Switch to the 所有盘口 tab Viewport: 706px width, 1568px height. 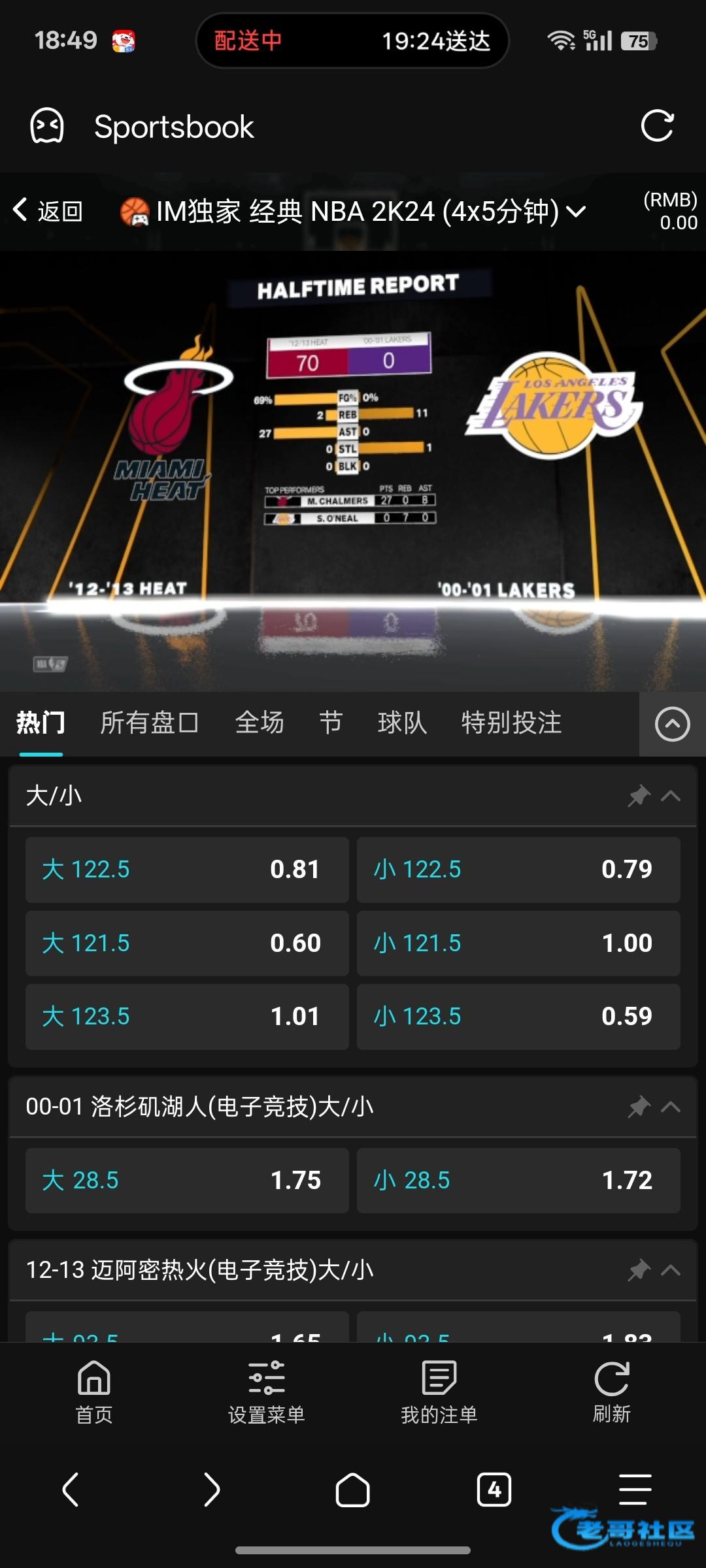pos(149,723)
